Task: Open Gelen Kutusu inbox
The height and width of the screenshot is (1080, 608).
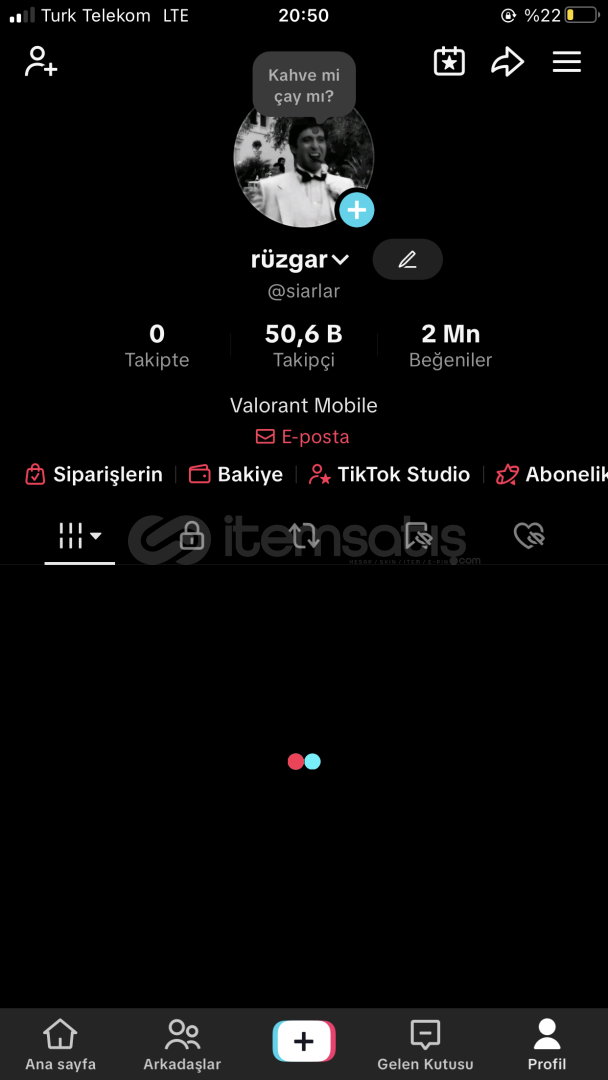Action: tap(426, 1045)
